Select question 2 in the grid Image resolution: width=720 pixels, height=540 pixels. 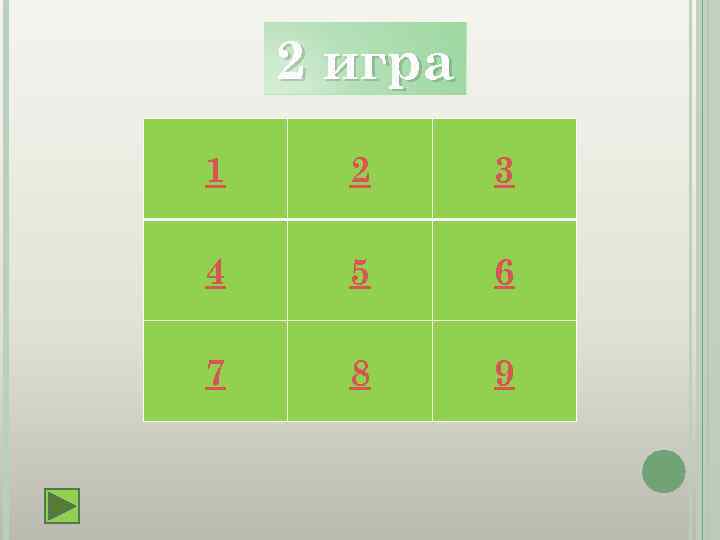click(360, 171)
